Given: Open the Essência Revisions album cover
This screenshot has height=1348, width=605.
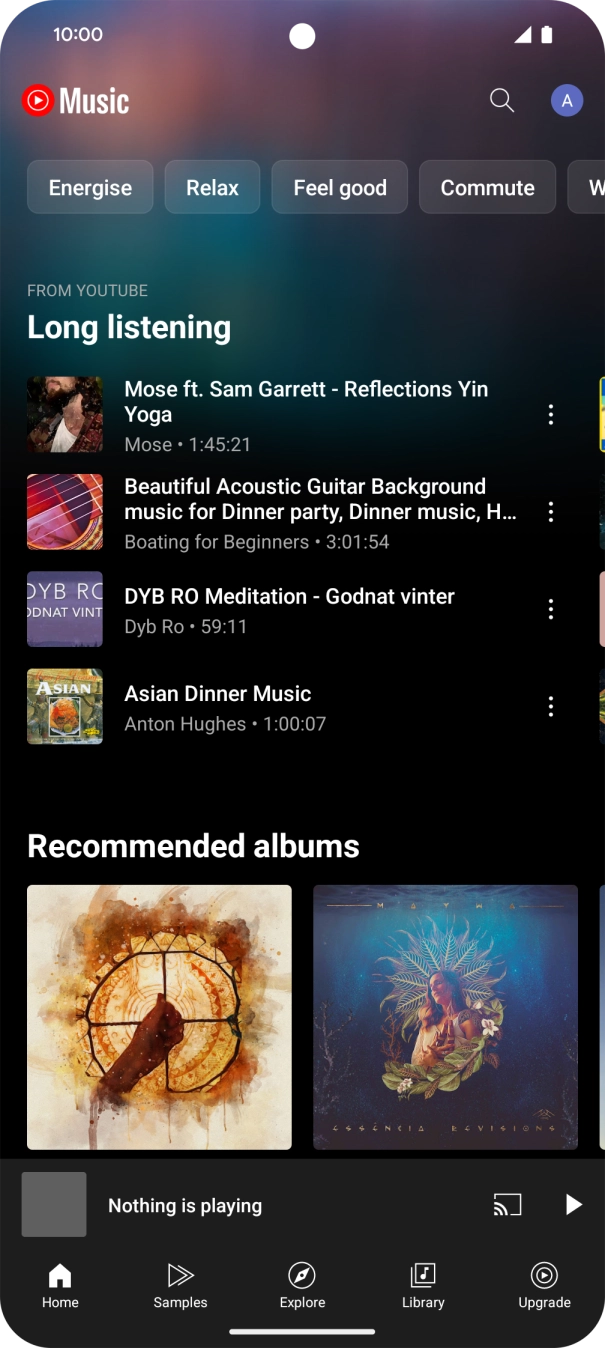Looking at the screenshot, I should 445,1016.
